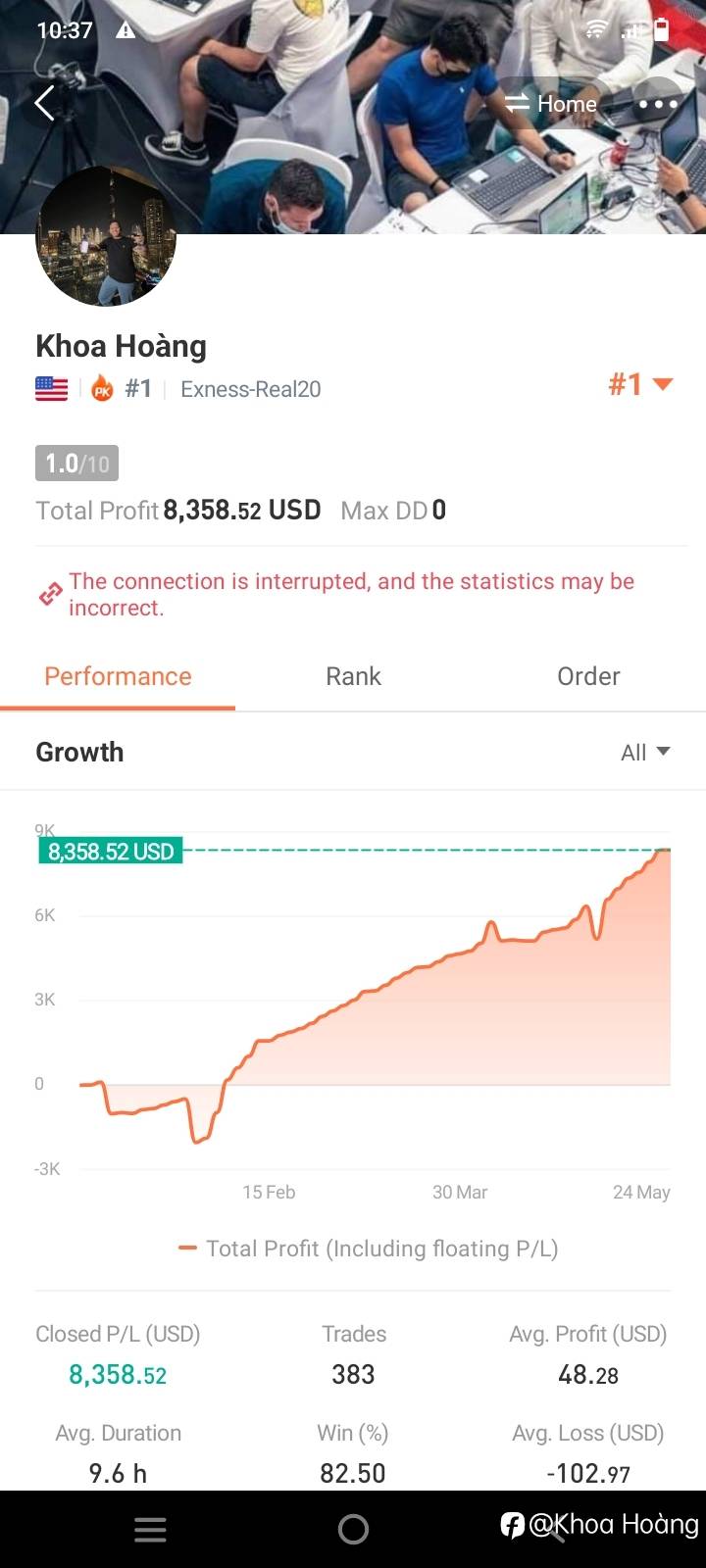706x1568 pixels.
Task: Open the three-dot overflow menu
Action: click(658, 104)
